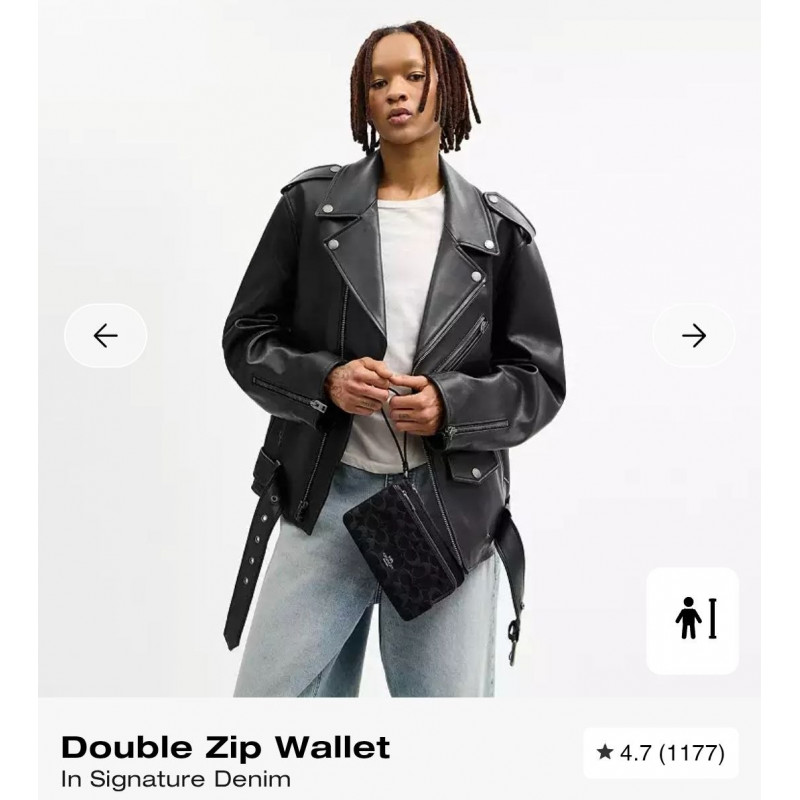Show the previous product image
800x800 pixels.
coord(106,336)
